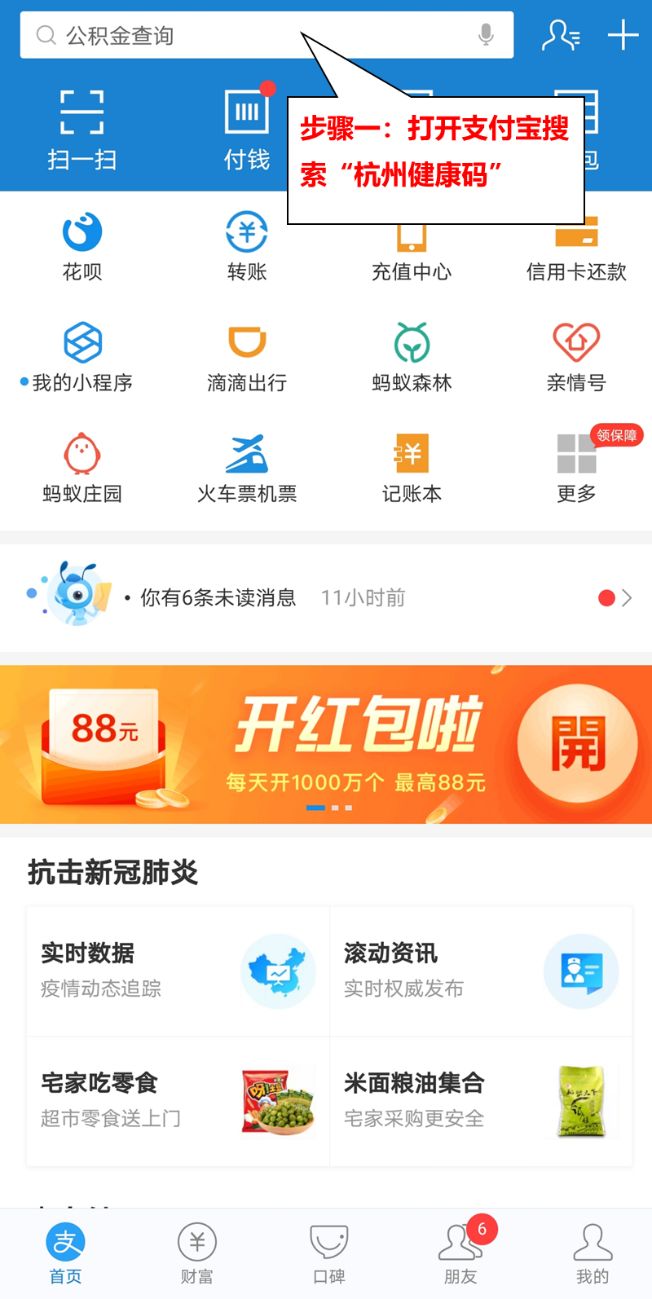The image size is (652, 1299).
Task: Switch to the 财富 tab
Action: tap(197, 1255)
